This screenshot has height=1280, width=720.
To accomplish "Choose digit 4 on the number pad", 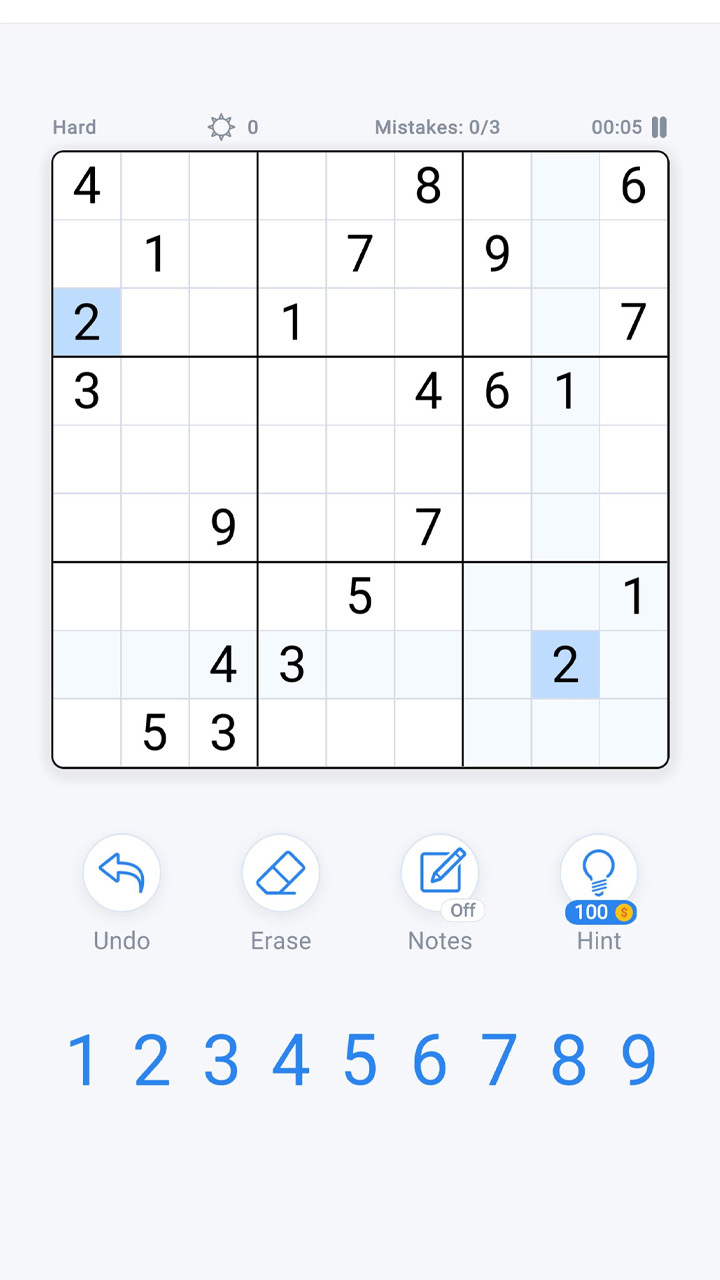I will [291, 1061].
